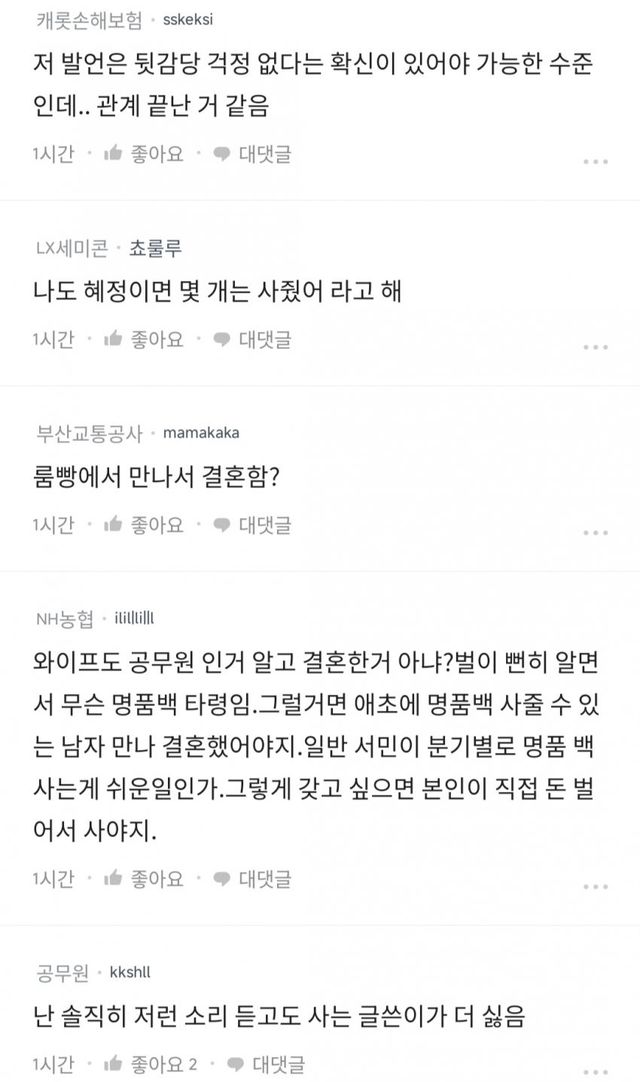
Task: Like the comment by 쵸룰루
Action: [x=145, y=339]
